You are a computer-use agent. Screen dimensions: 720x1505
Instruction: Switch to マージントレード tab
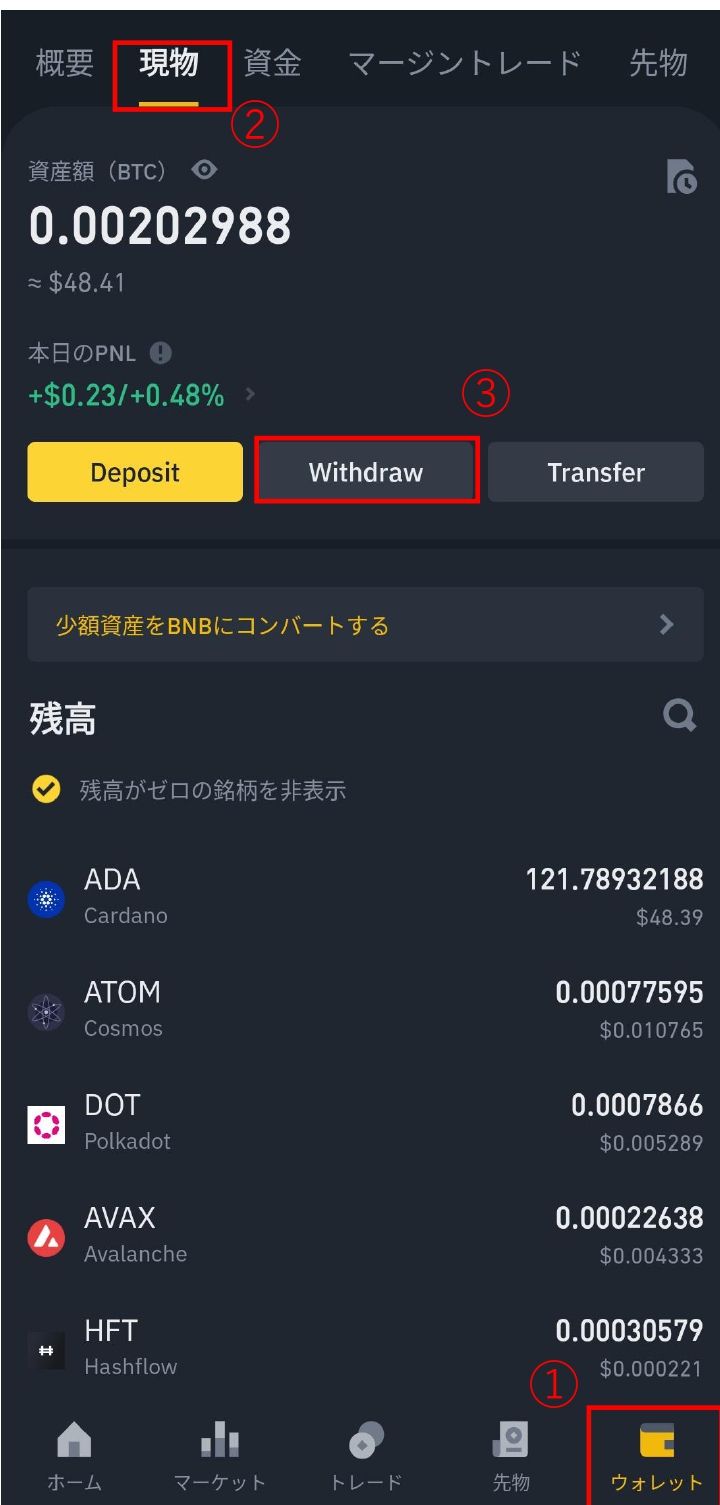coord(465,64)
